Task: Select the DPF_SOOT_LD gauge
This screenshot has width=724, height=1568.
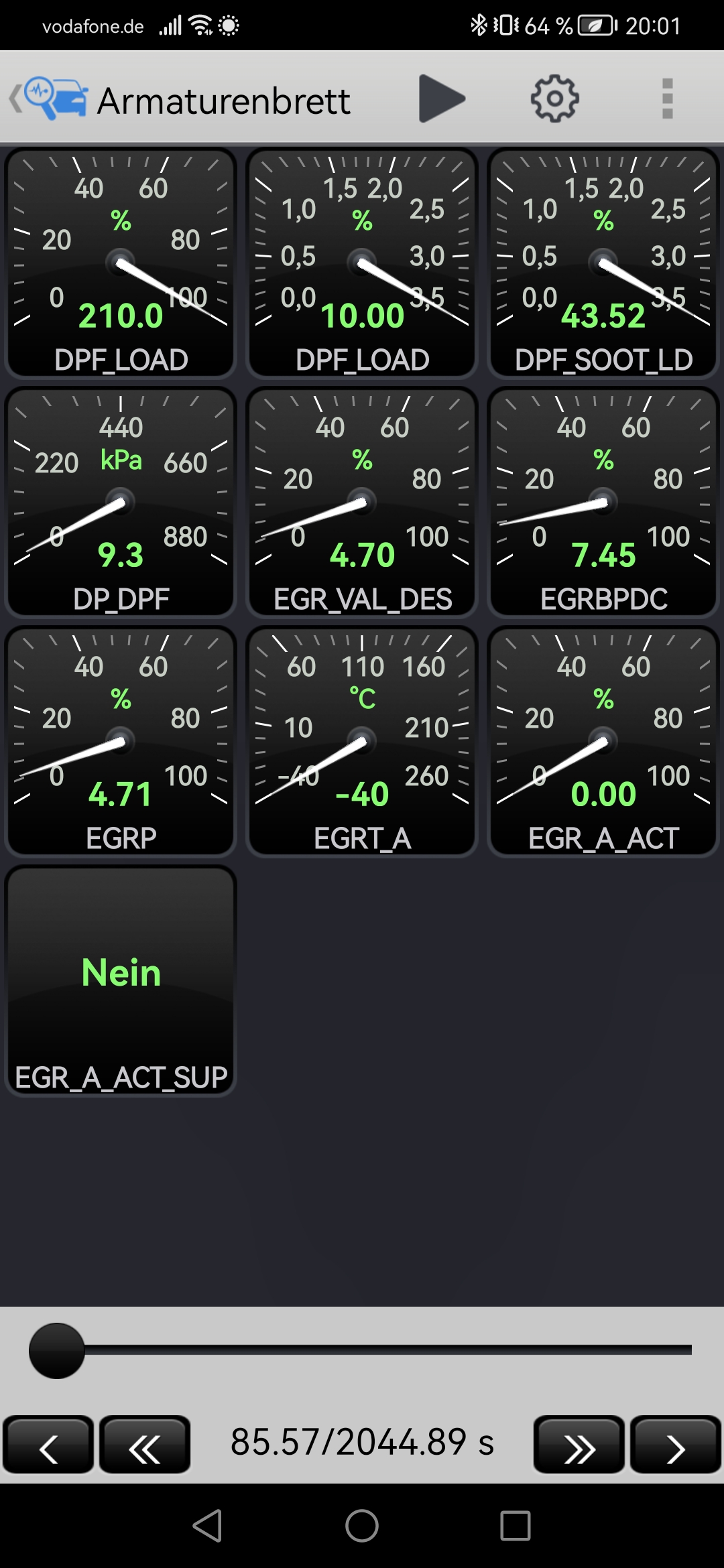Action: click(603, 263)
